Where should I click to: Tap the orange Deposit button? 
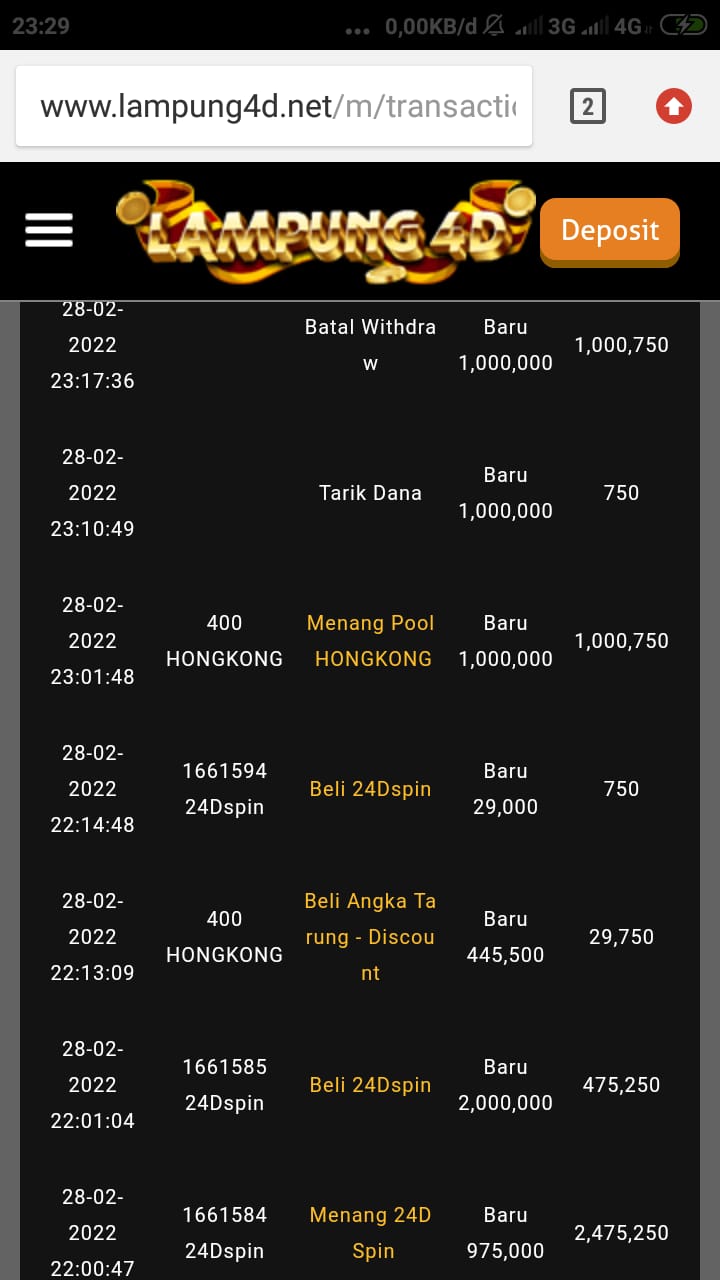coord(610,231)
